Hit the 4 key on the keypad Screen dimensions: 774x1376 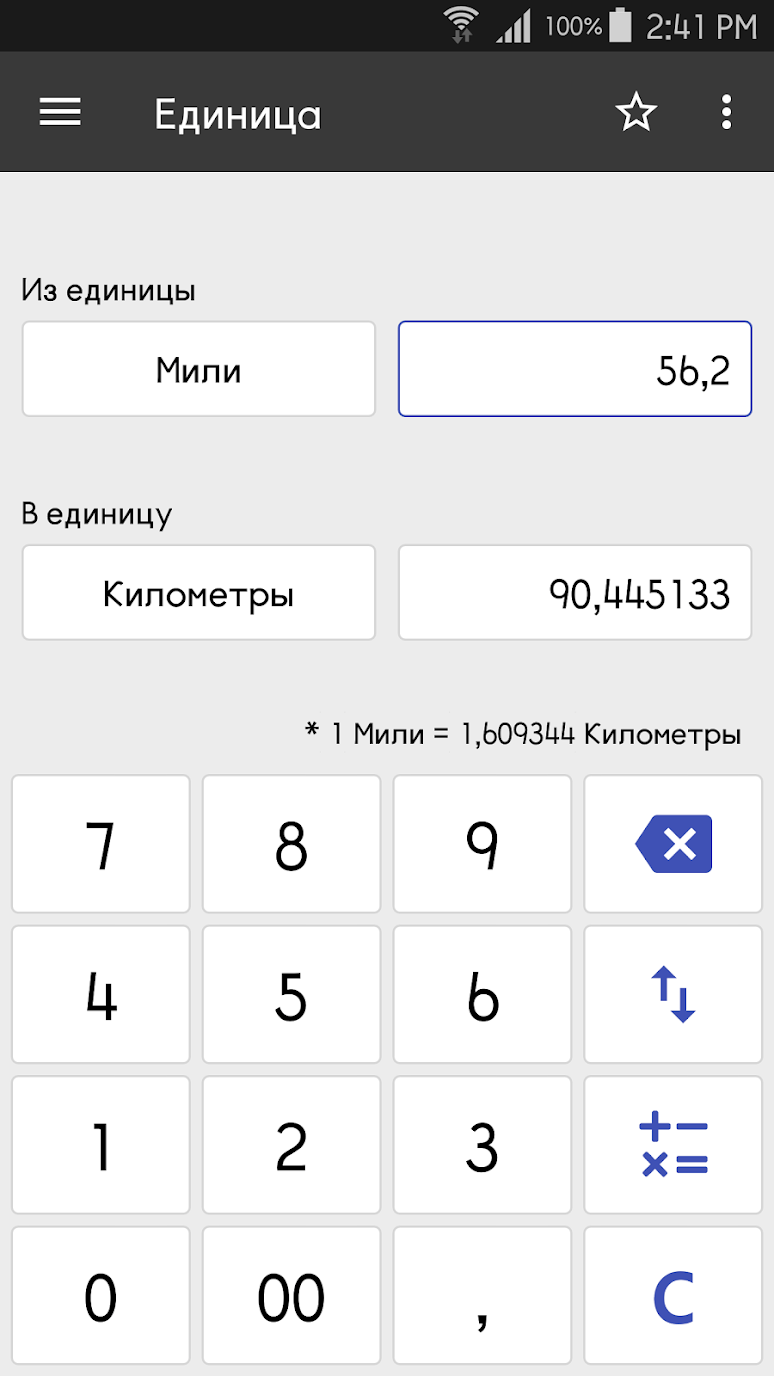[x=101, y=995]
